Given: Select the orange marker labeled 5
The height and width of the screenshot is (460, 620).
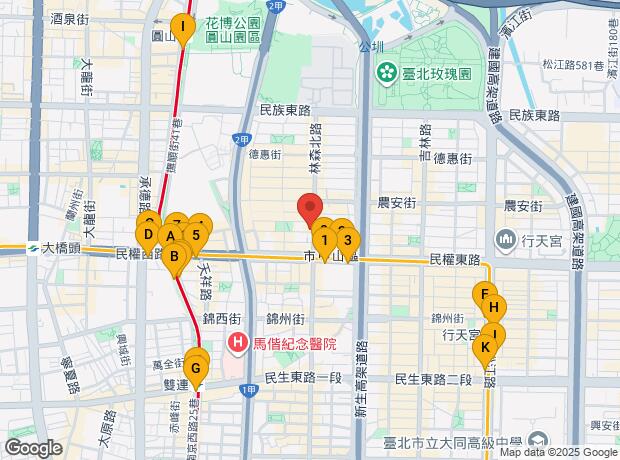Looking at the screenshot, I should (x=196, y=236).
